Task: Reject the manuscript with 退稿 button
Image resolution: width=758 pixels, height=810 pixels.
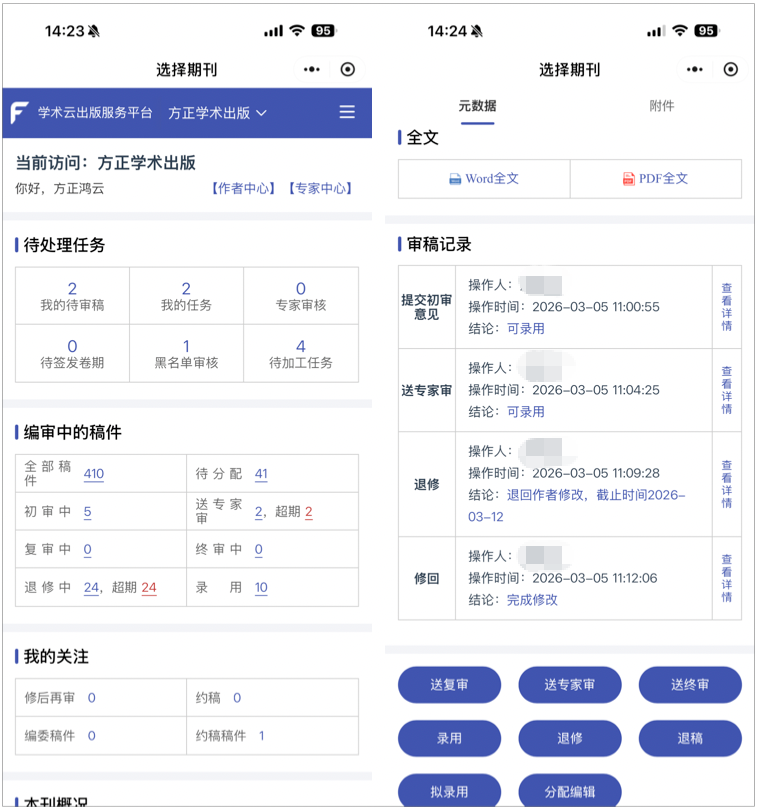Action: 690,738
